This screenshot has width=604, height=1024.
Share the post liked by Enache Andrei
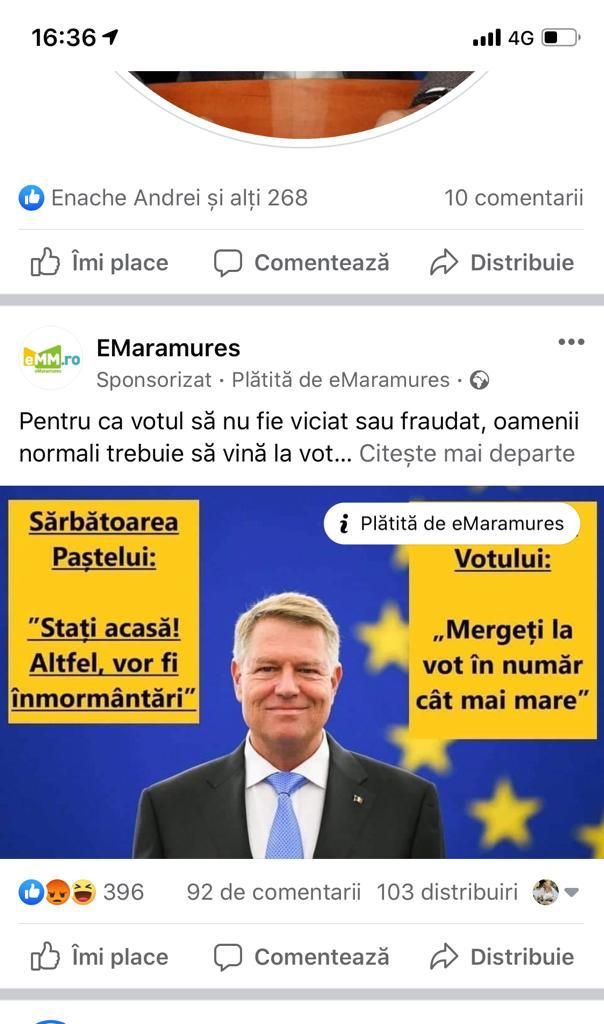[x=502, y=262]
